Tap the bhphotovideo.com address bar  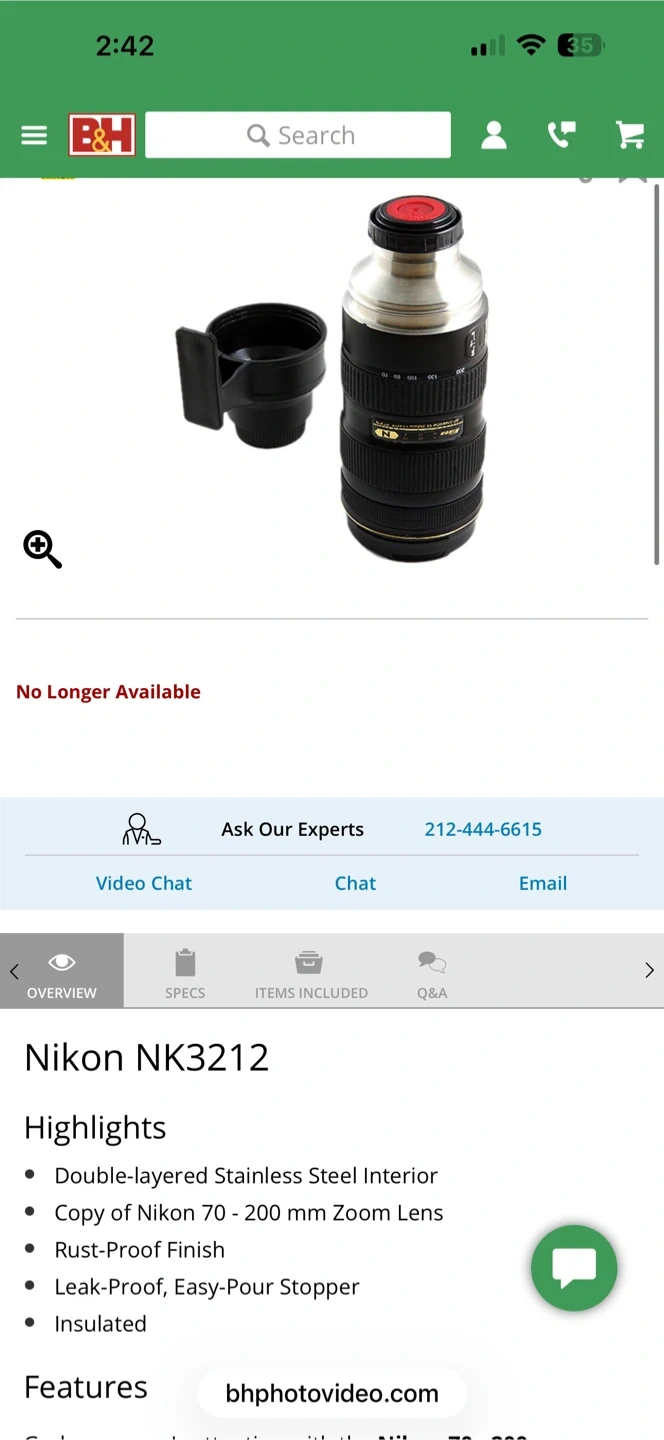[x=332, y=1394]
